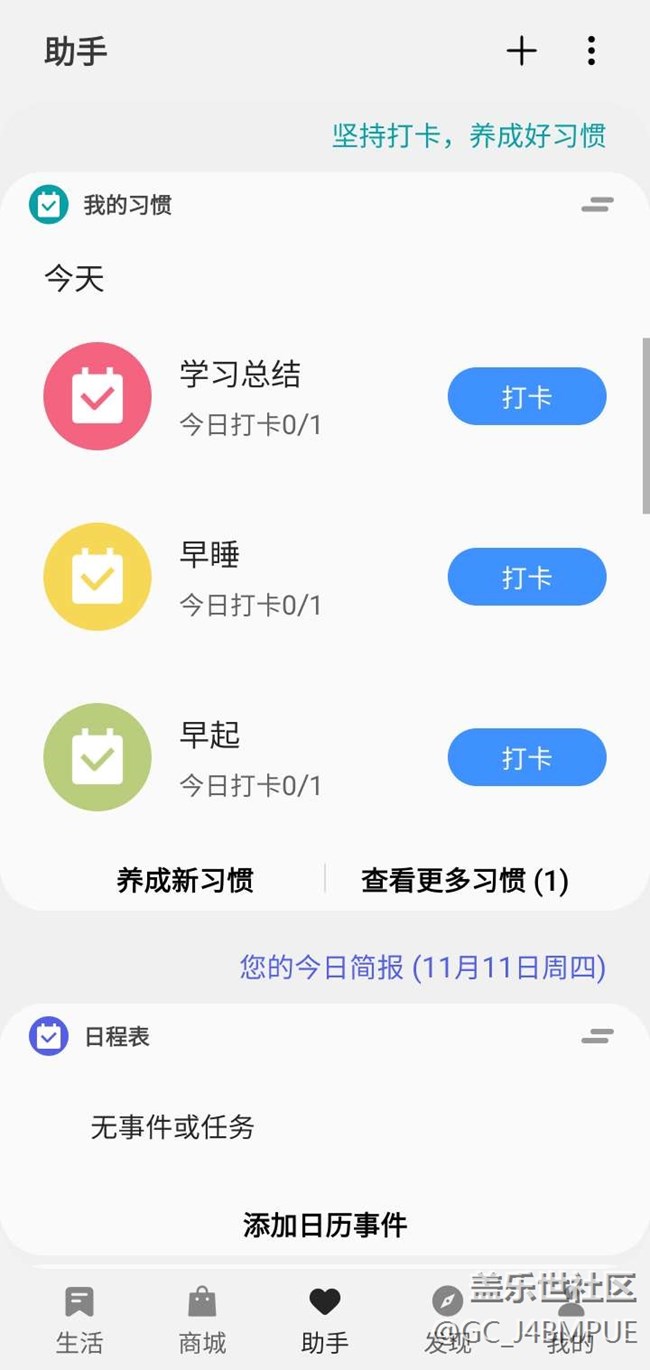Viewport: 650px width, 1370px height.
Task: Open the three-dot overflow menu
Action: [x=592, y=51]
